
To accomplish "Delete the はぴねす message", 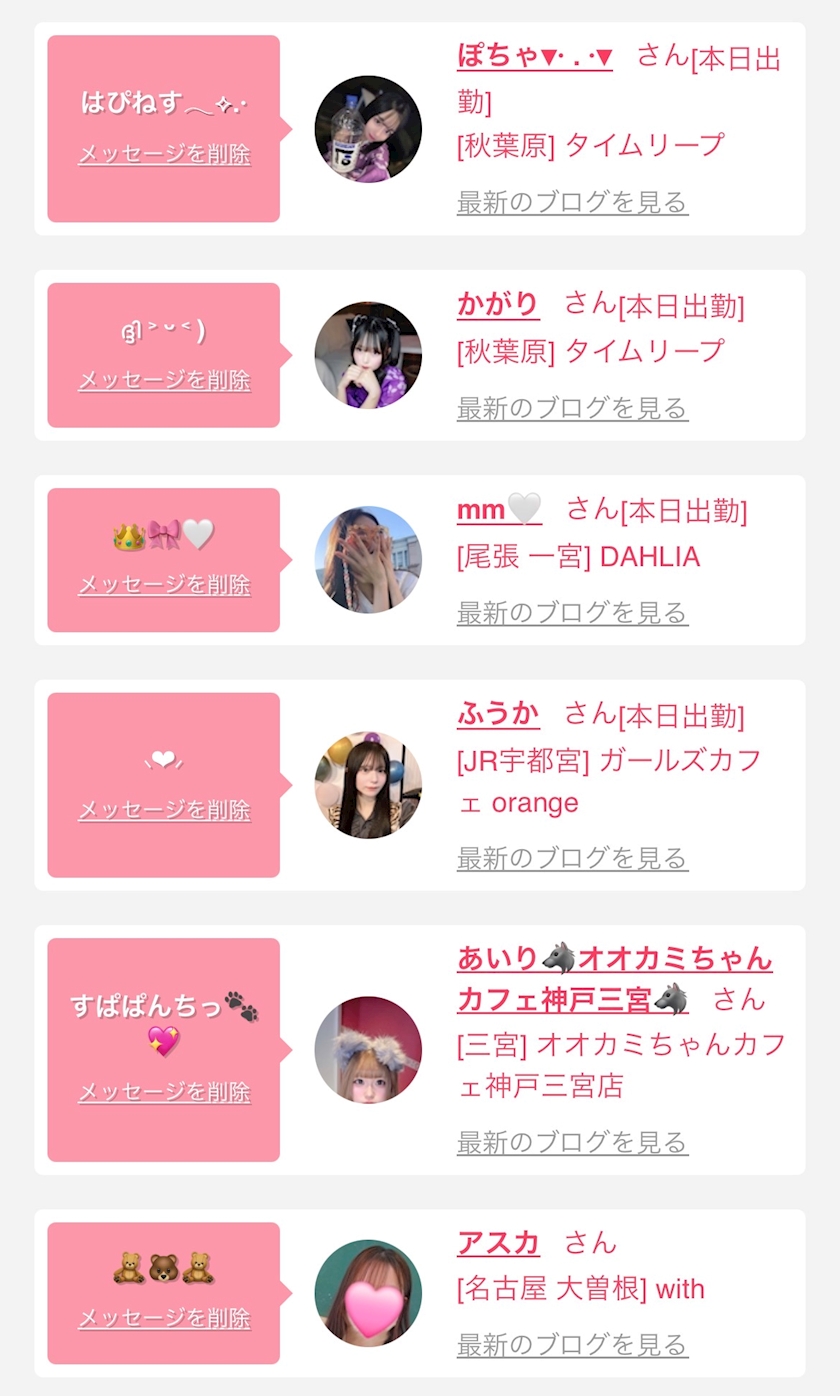I will (x=164, y=155).
